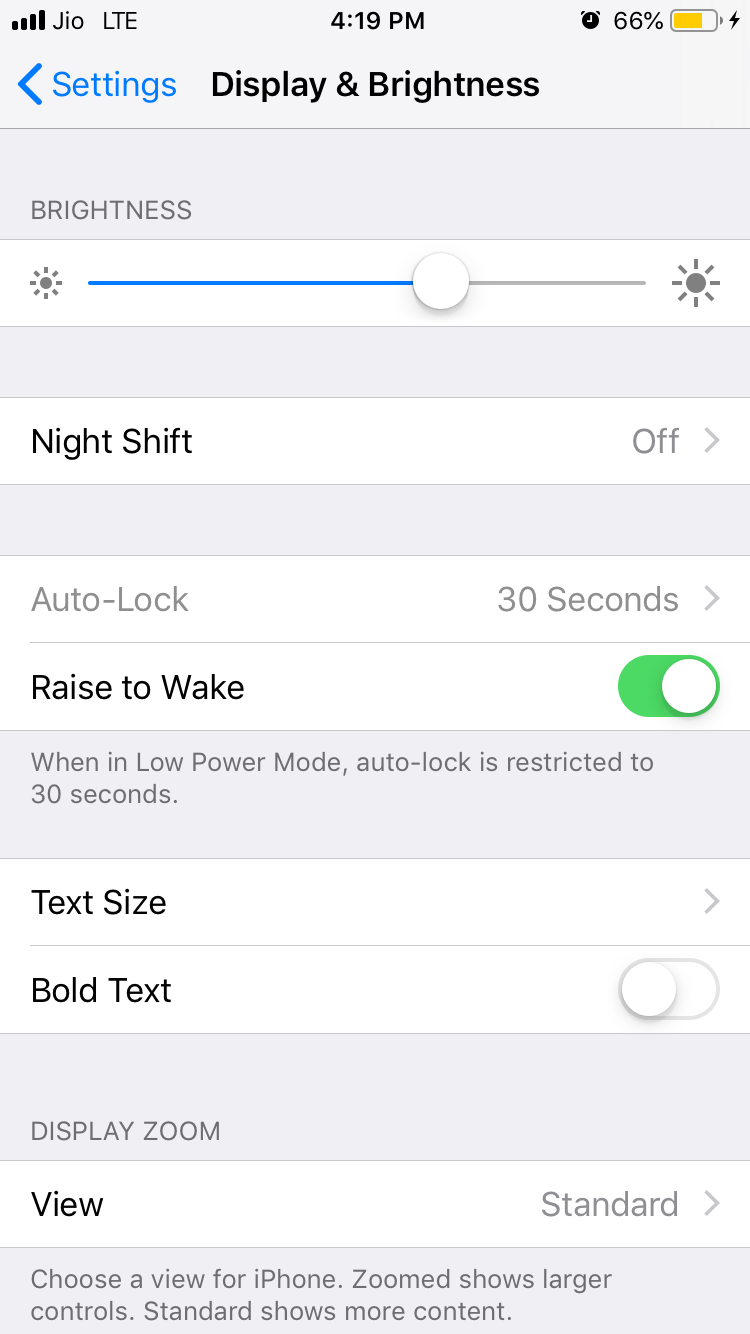Go back to Settings
This screenshot has height=1334, width=750.
click(x=97, y=85)
